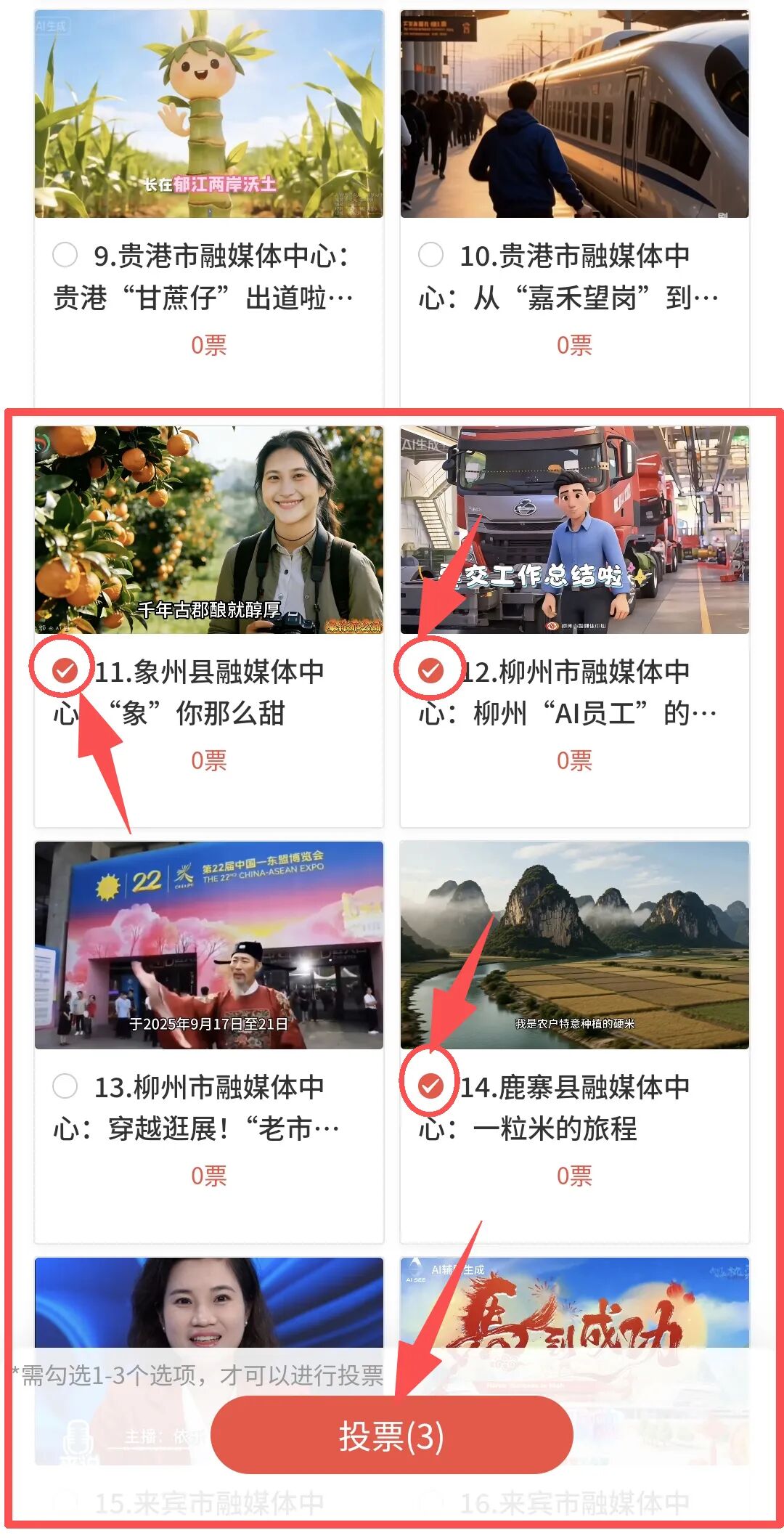784x1538 pixels.
Task: View the orange orchard video for entry 11
Action: pyautogui.click(x=209, y=529)
